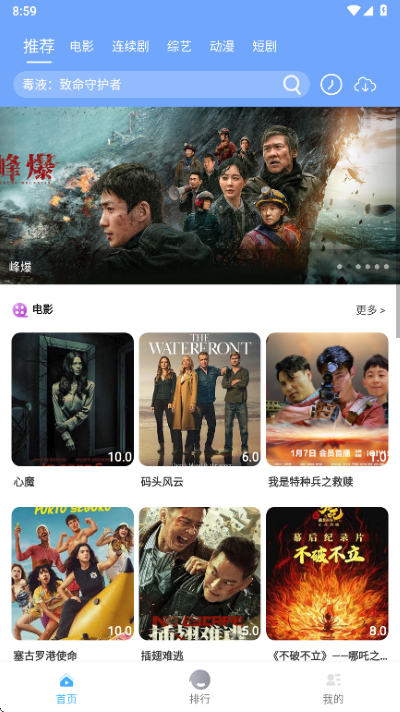
Task: Open the 峰爆 featured banner
Action: [x=200, y=195]
